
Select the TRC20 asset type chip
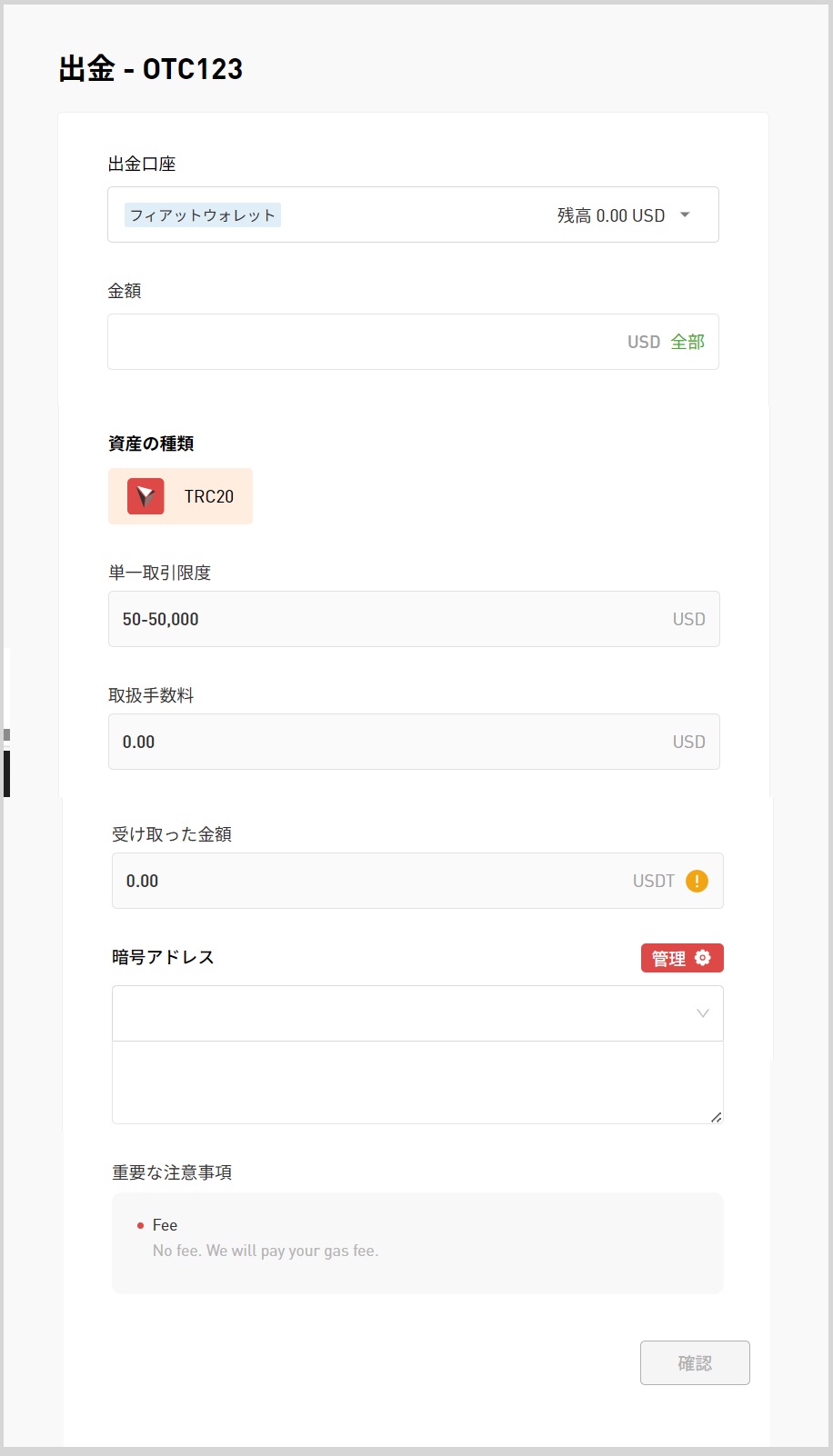tap(180, 496)
